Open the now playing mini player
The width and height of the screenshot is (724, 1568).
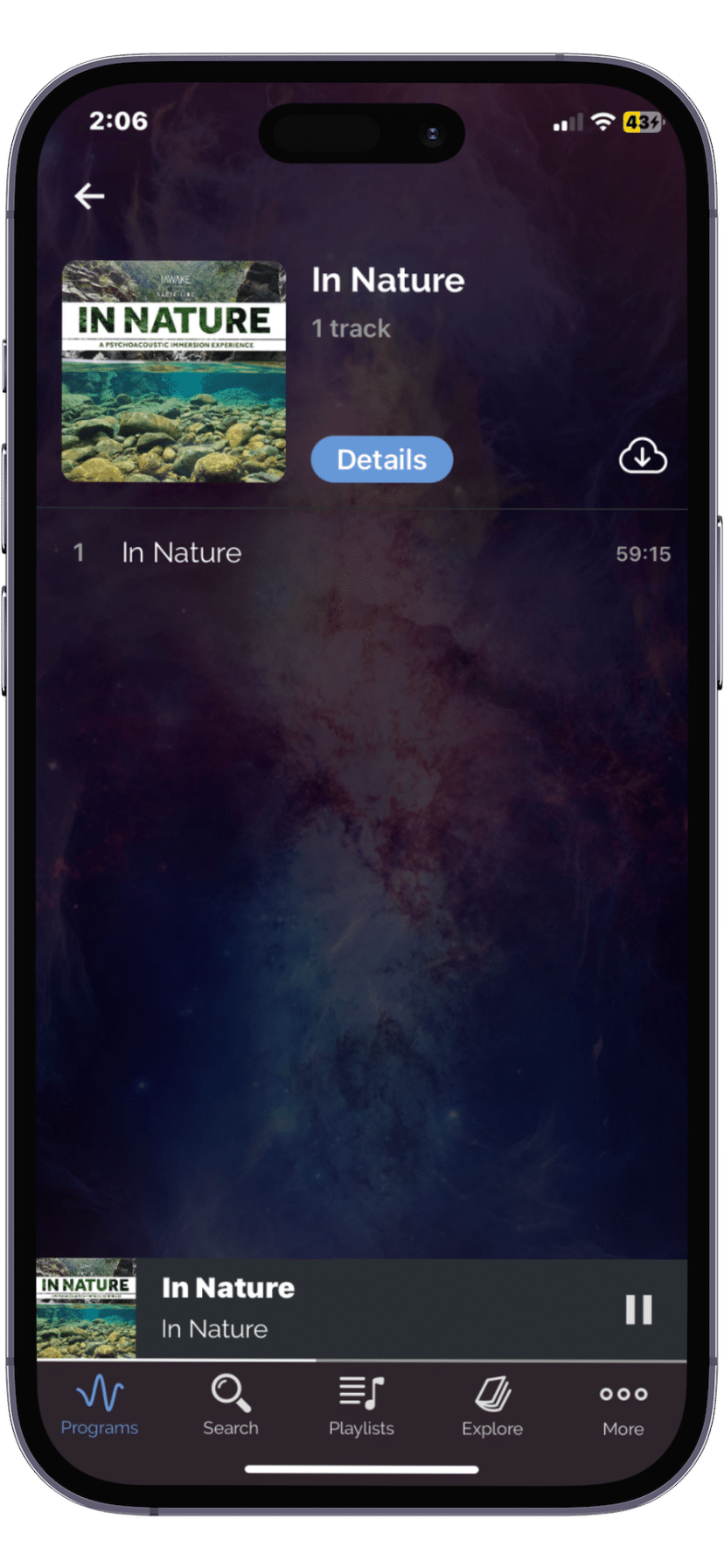pos(362,1309)
